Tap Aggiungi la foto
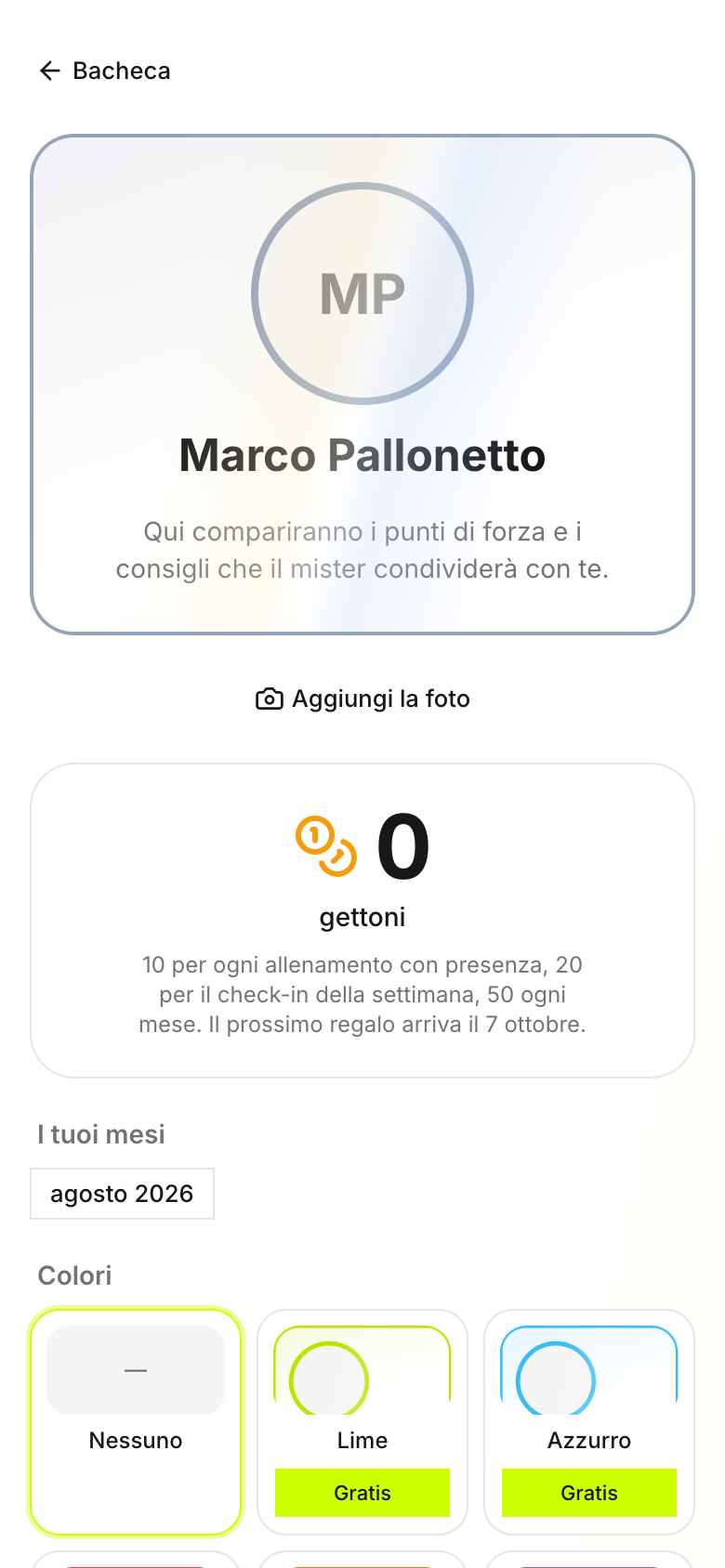This screenshot has width=725, height=1568. pyautogui.click(x=362, y=699)
